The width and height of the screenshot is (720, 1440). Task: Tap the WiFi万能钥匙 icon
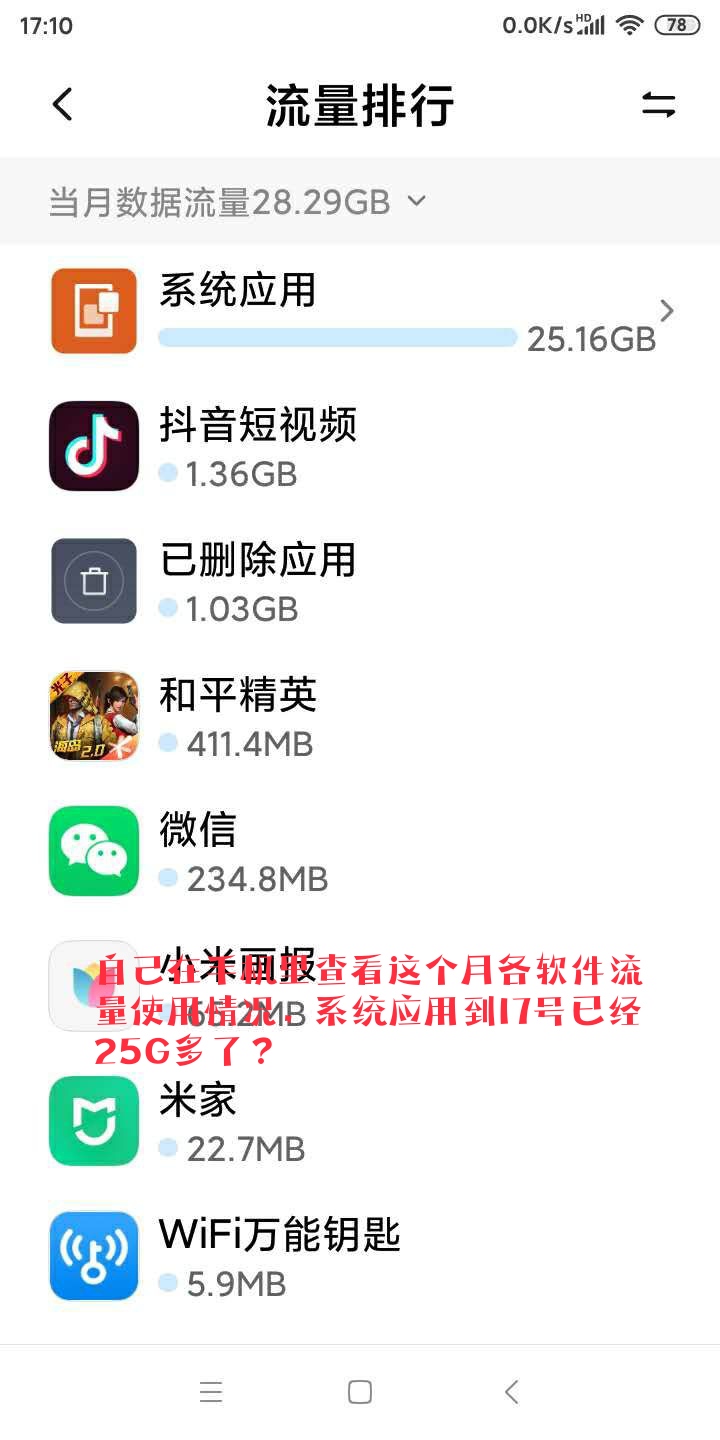point(93,1256)
